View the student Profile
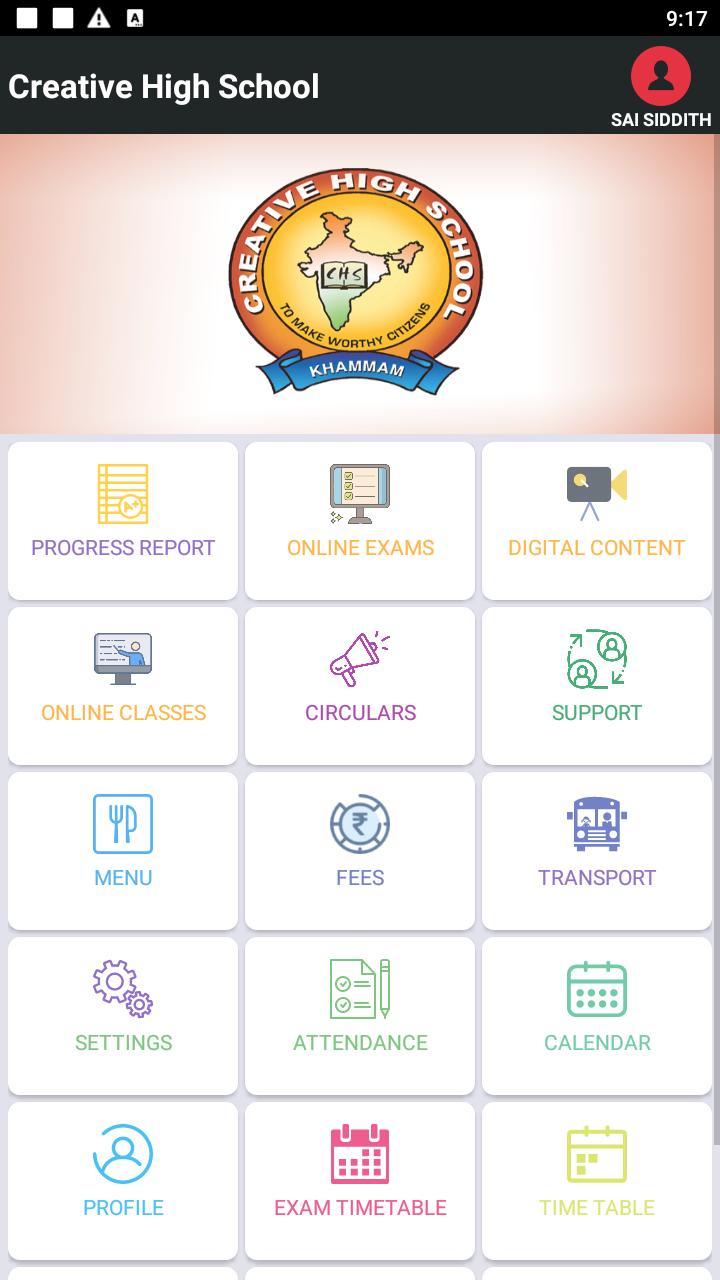Screen dimensions: 720x1280 click(x=122, y=1180)
